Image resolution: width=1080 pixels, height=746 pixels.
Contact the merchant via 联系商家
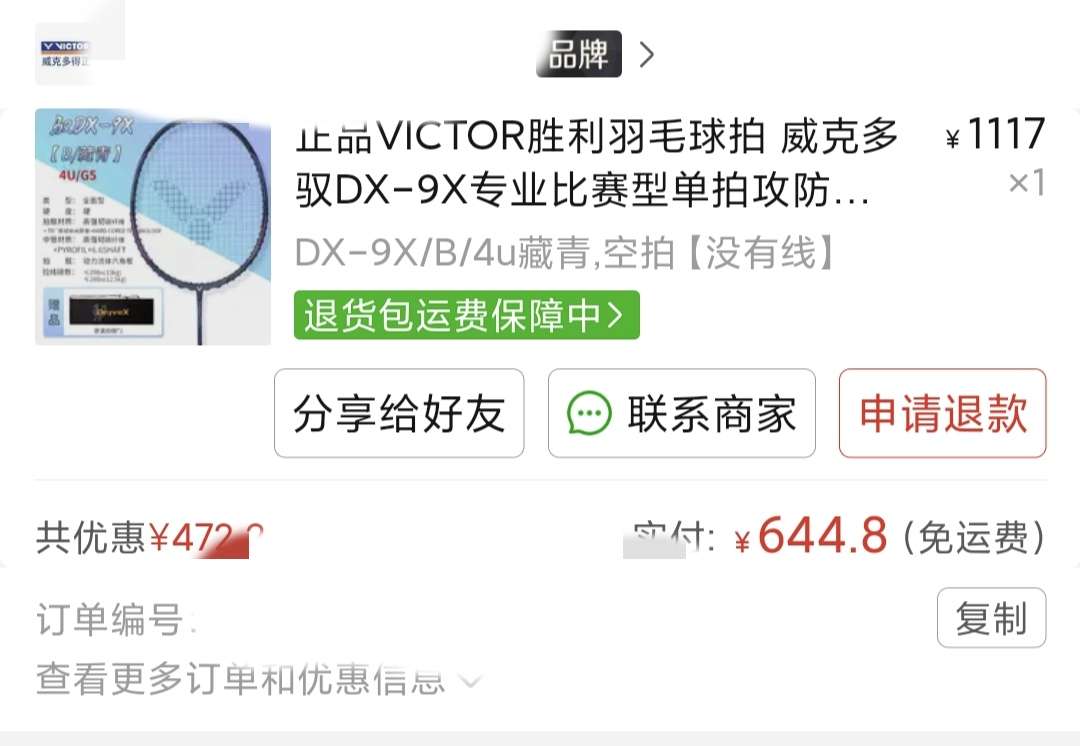tap(681, 413)
